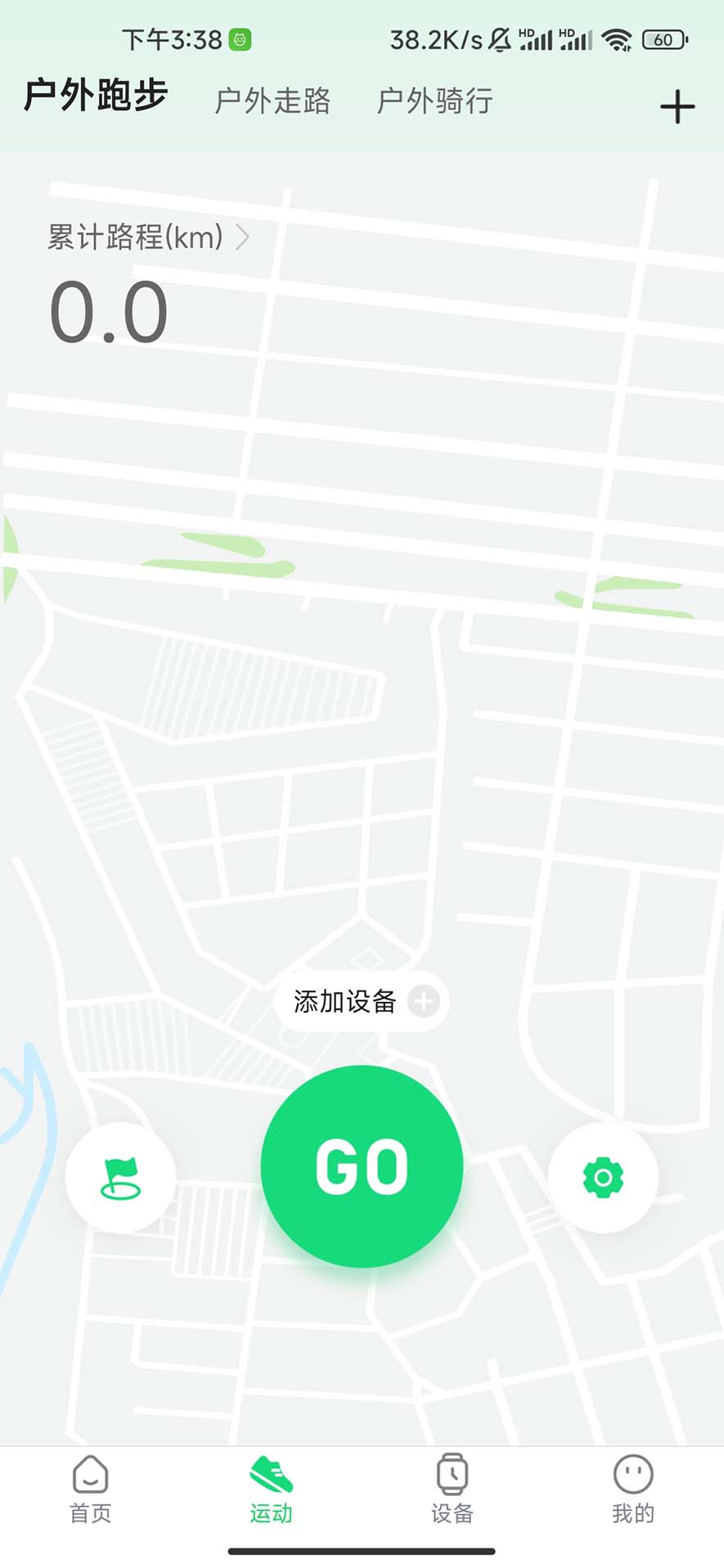Tap the plus icon at top right
Screen dimensions: 724x1568
[677, 106]
